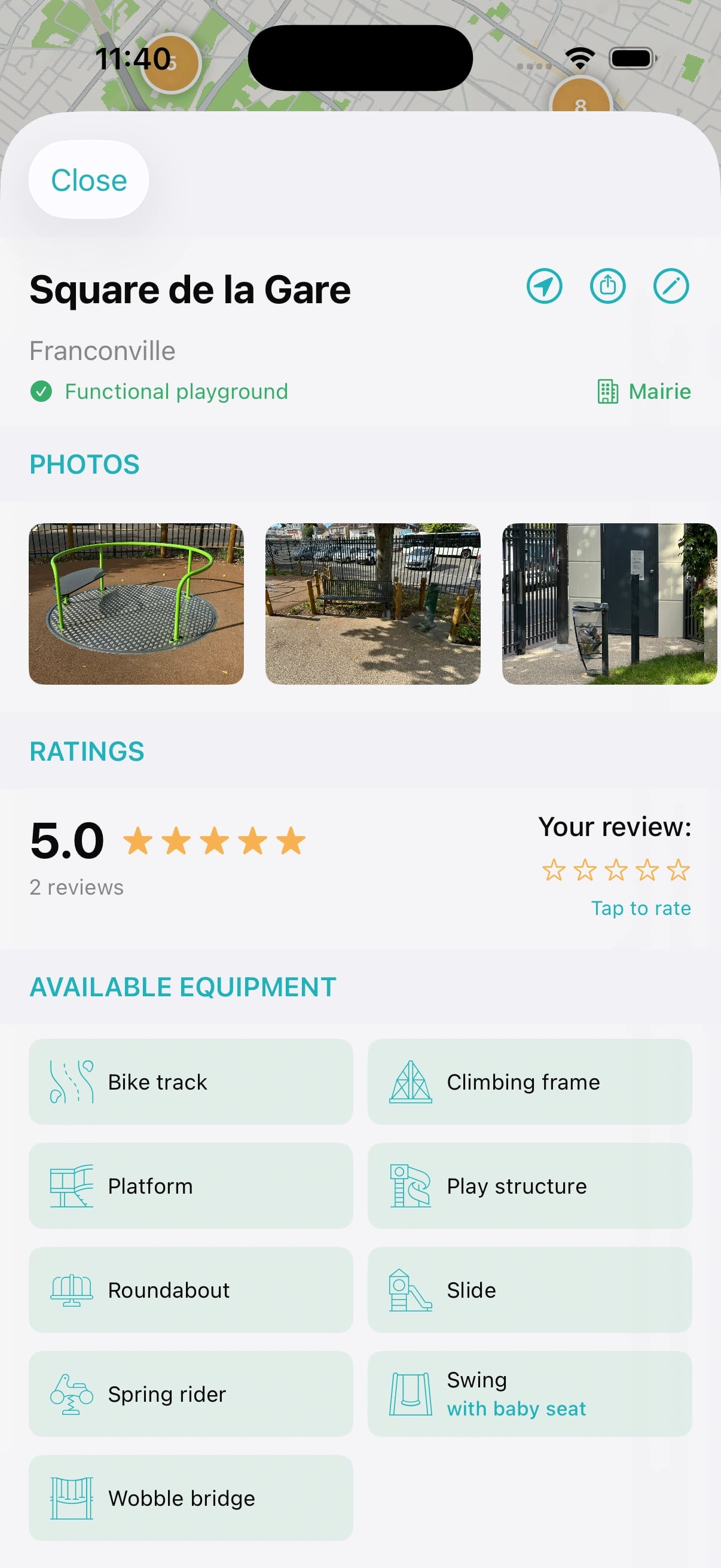Select the RATINGS section header
Screen dimensions: 721x1568
coord(87,751)
